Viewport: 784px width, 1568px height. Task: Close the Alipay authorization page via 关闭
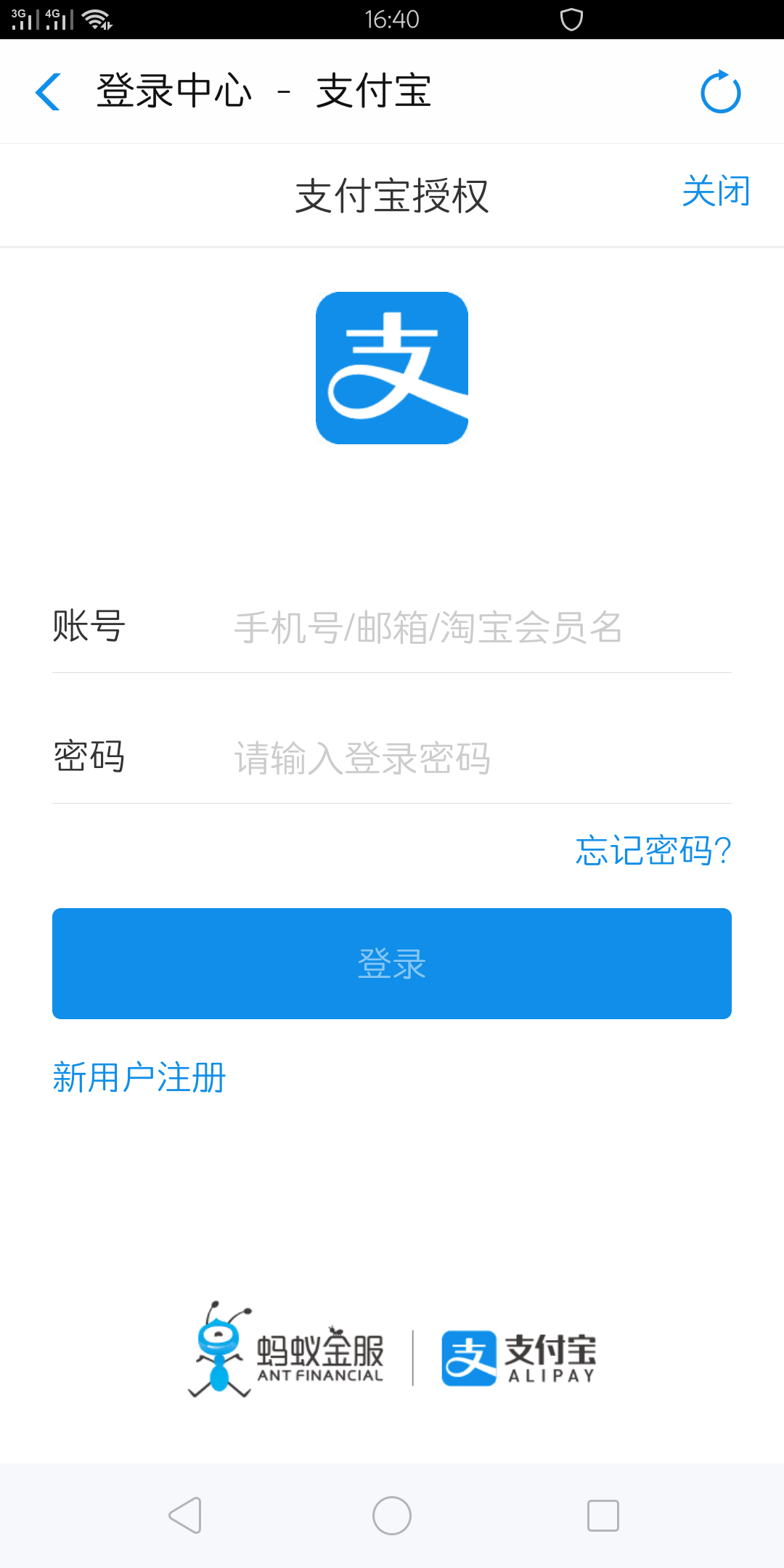tap(715, 191)
